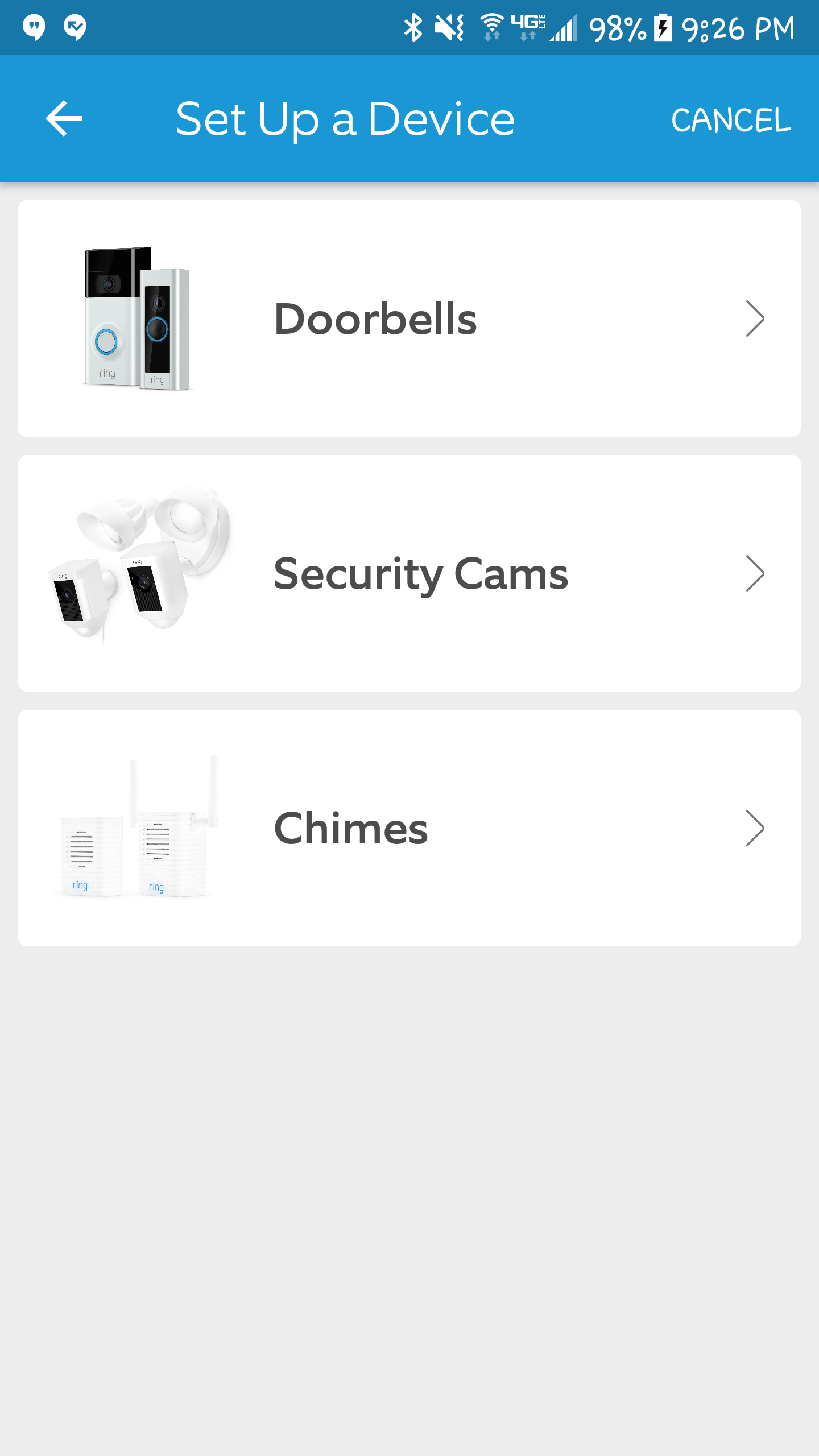The width and height of the screenshot is (819, 1456).
Task: Choose Chimes as the device type
Action: coord(409,828)
